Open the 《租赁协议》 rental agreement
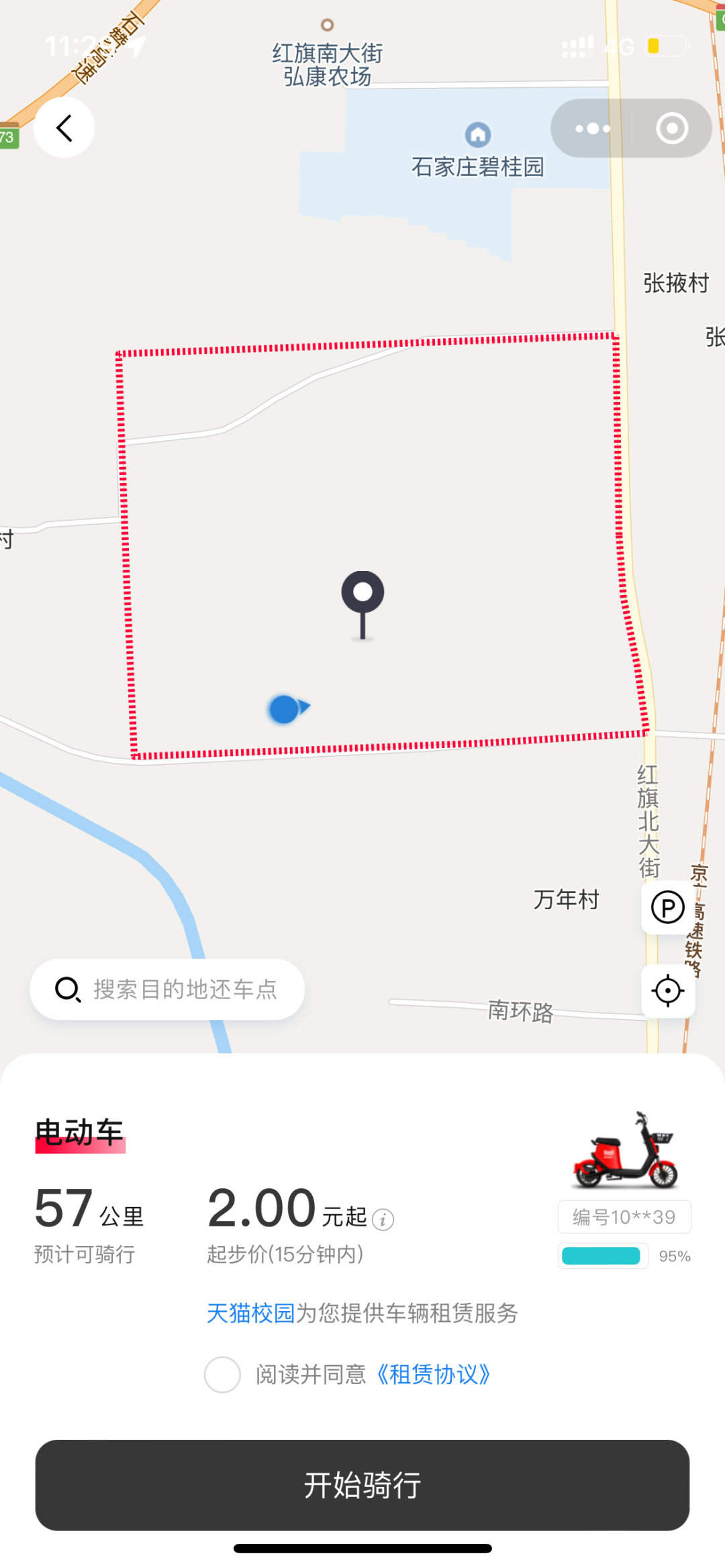The image size is (725, 1568). [x=434, y=1375]
